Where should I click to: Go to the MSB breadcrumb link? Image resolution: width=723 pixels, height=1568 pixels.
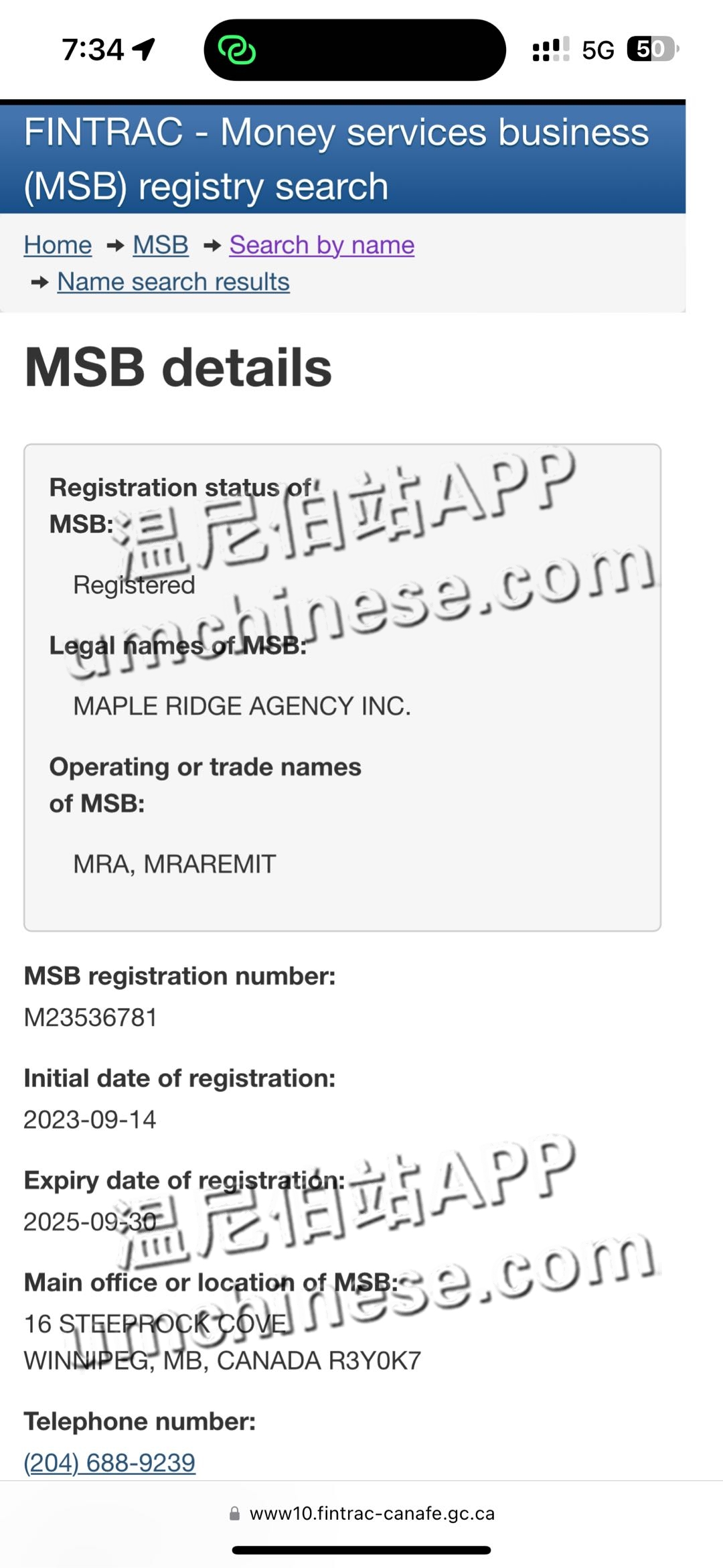click(x=160, y=245)
